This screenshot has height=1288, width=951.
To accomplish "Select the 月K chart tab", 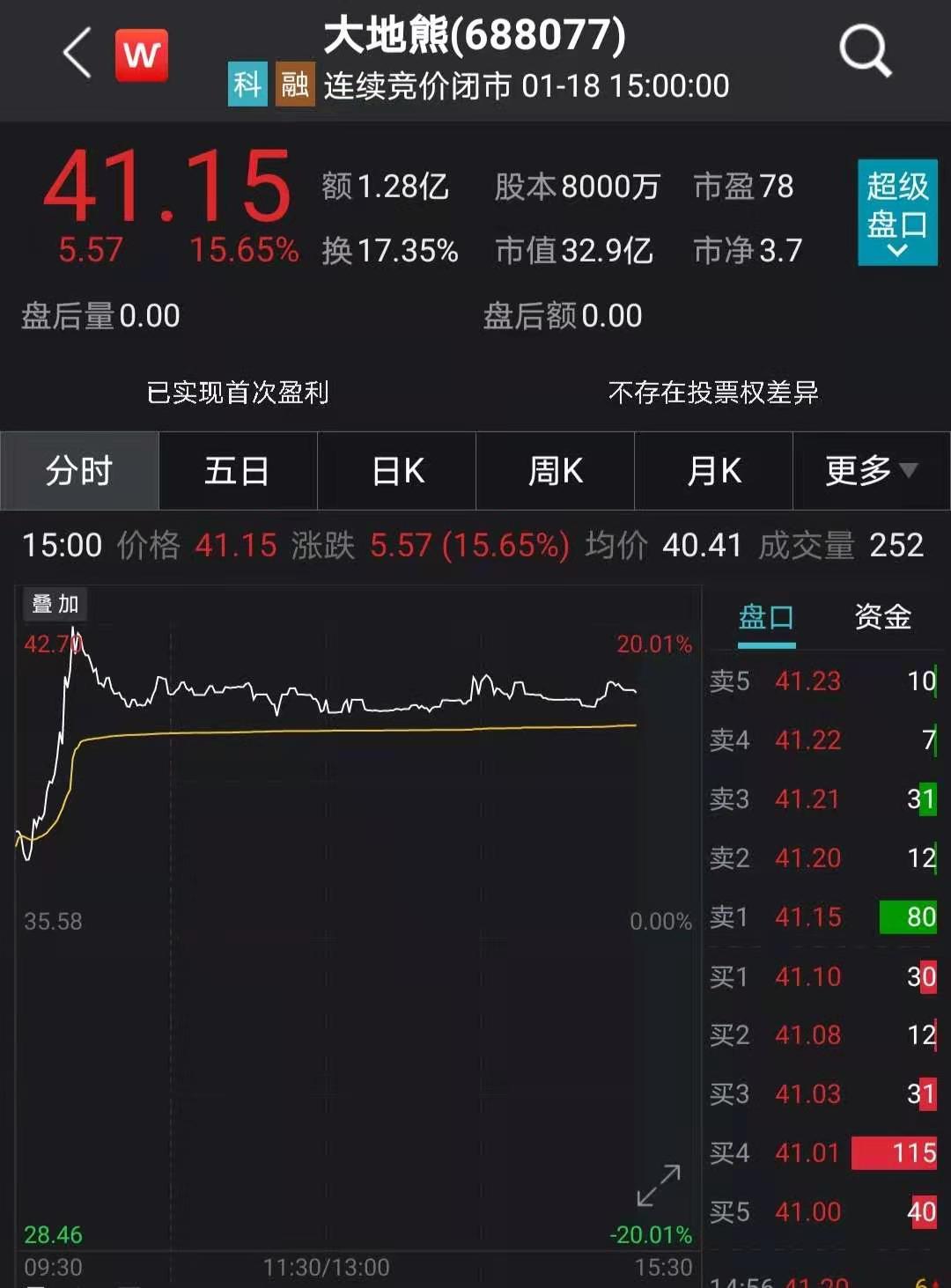I will pos(714,471).
